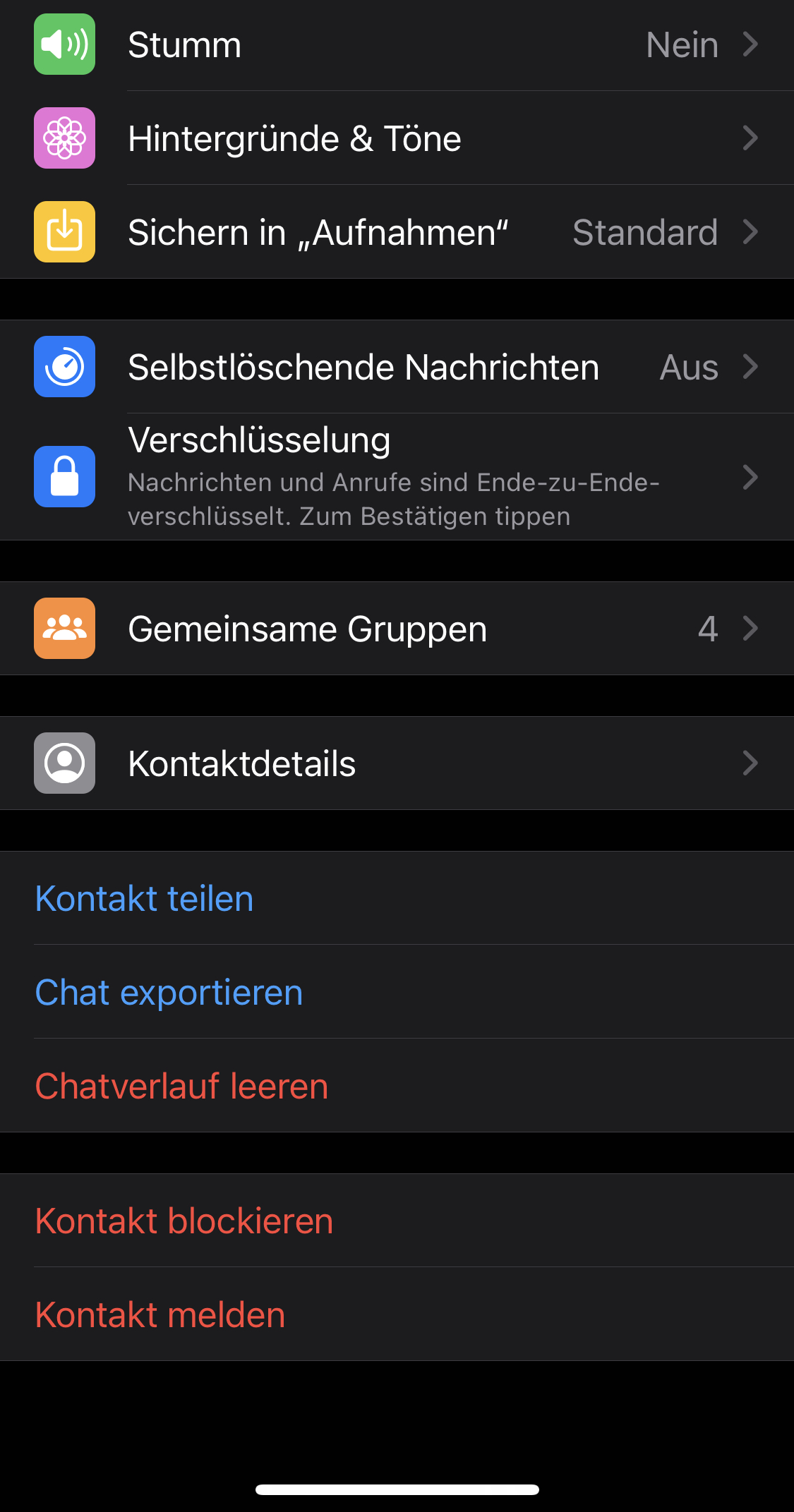
Task: Tap Kontakt melden
Action: (x=161, y=1315)
